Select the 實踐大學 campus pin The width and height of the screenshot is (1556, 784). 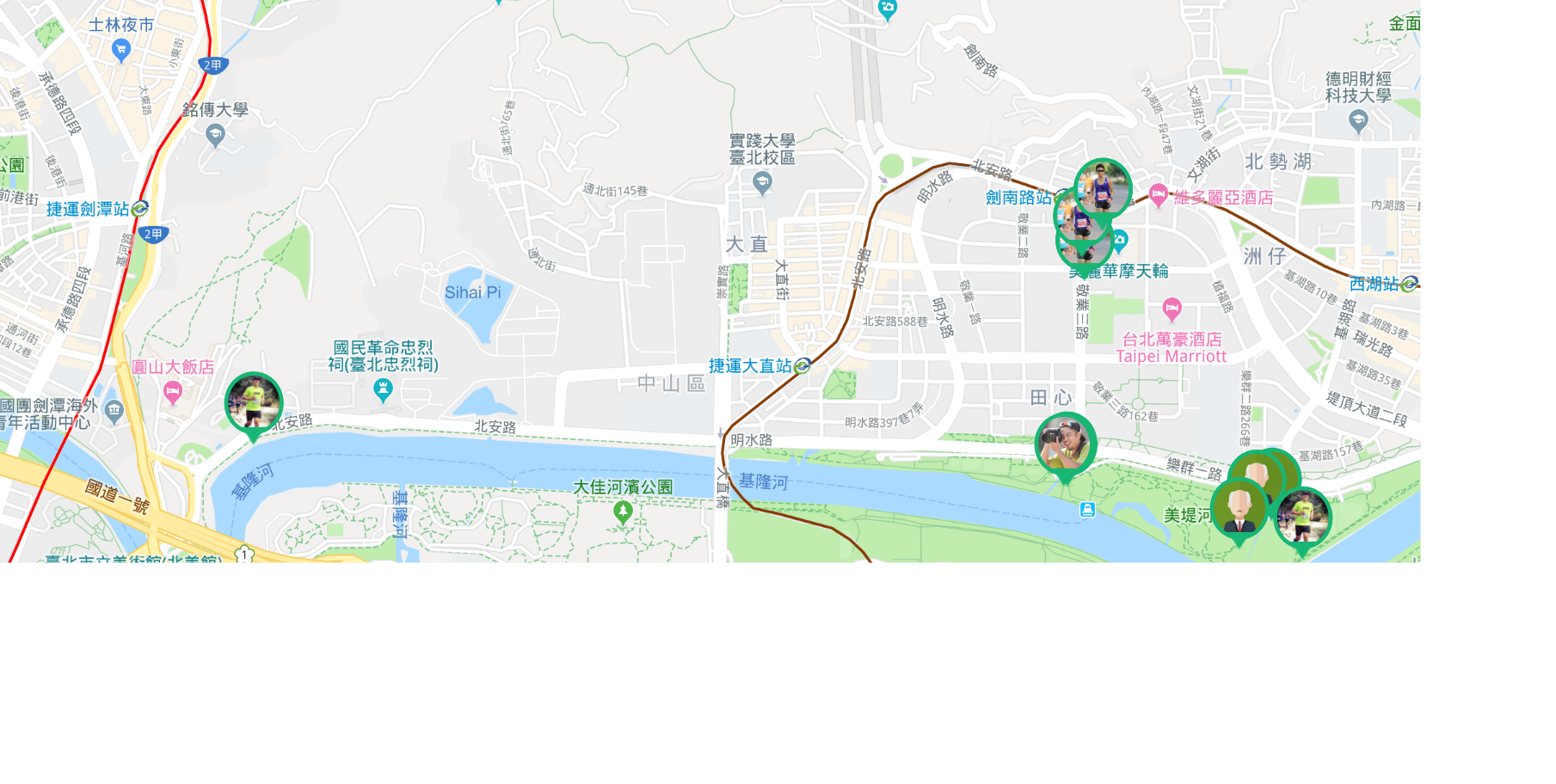(x=762, y=181)
